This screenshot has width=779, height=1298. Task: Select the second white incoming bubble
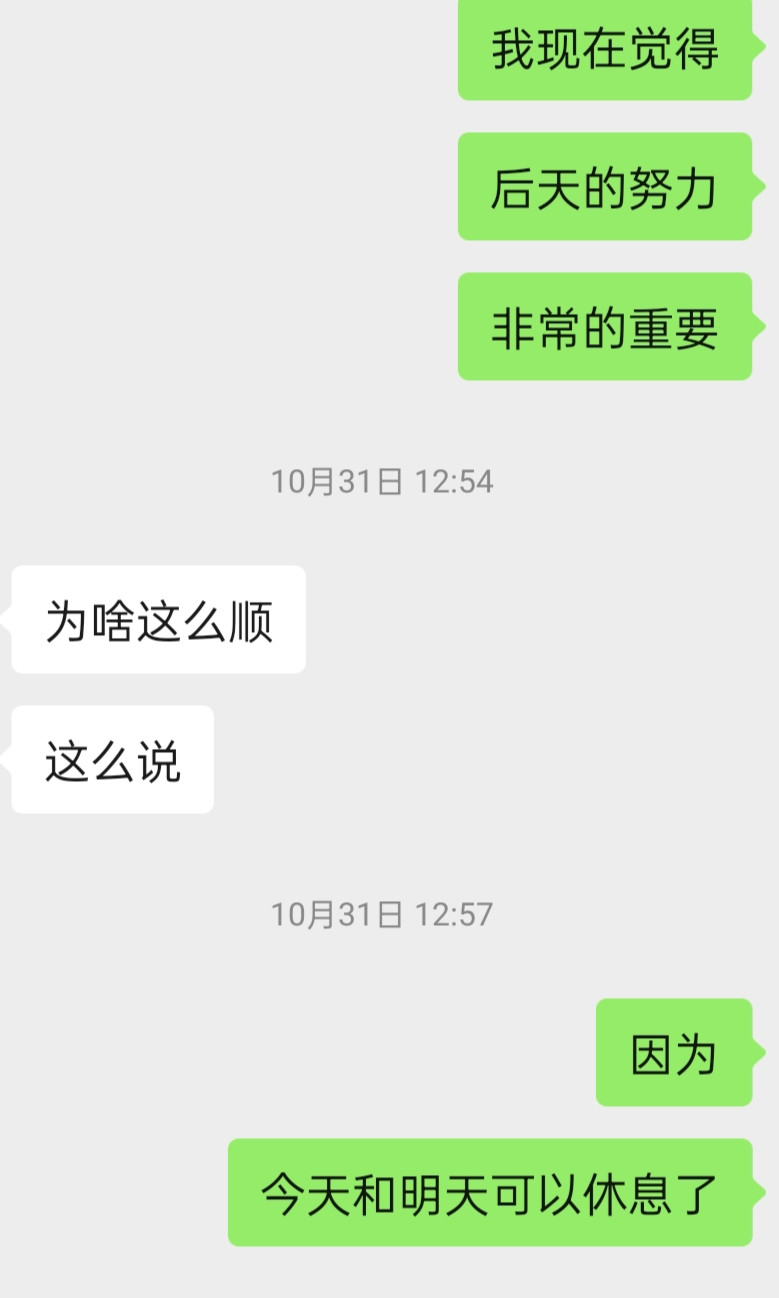tap(112, 760)
